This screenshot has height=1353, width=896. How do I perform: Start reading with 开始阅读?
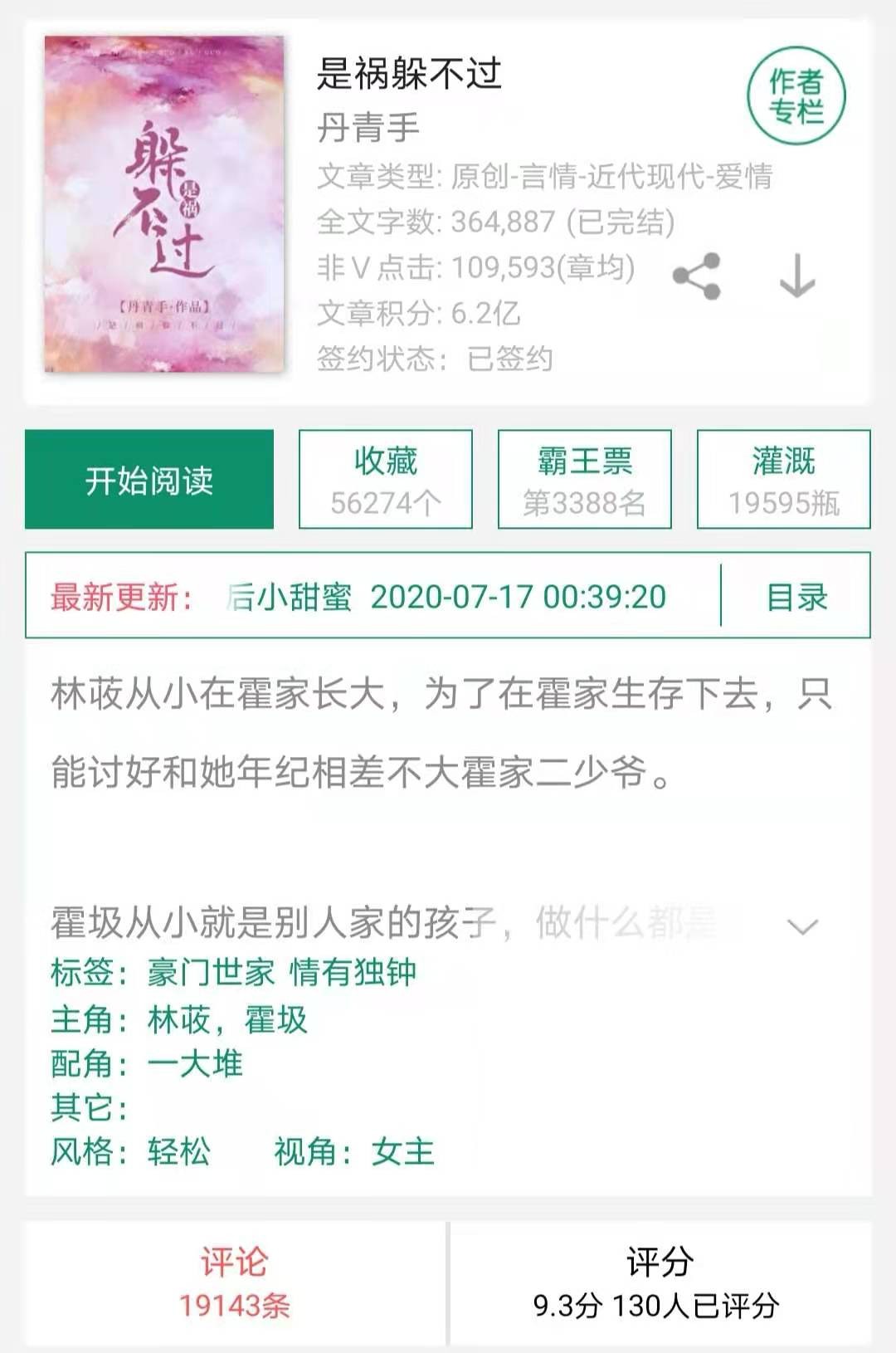[149, 480]
